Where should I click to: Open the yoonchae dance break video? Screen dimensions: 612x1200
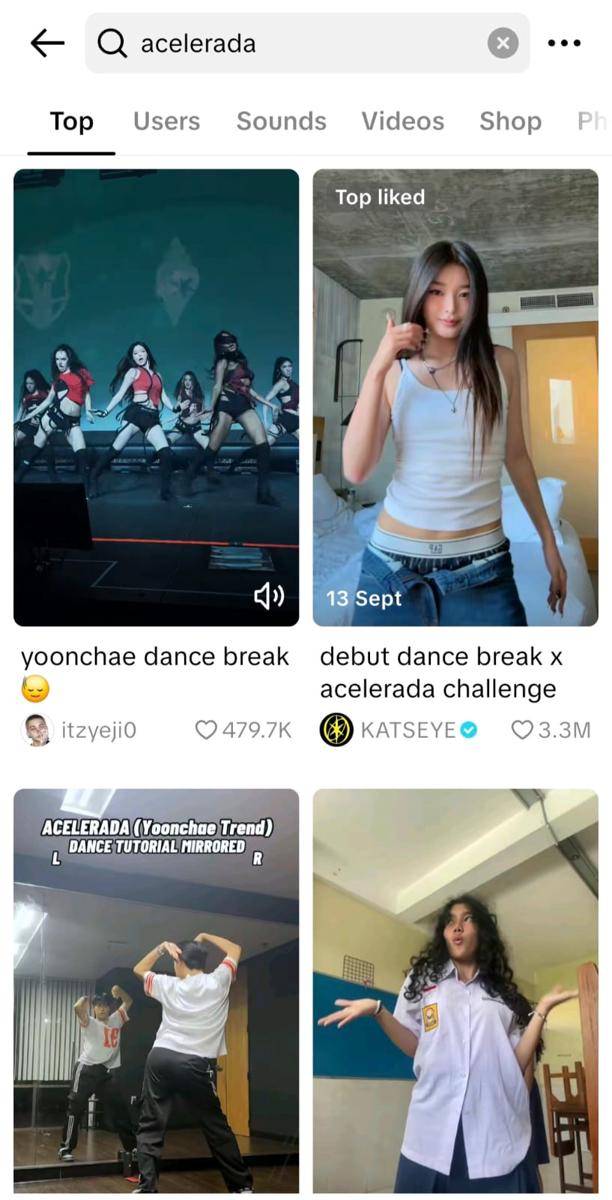pyautogui.click(x=156, y=396)
